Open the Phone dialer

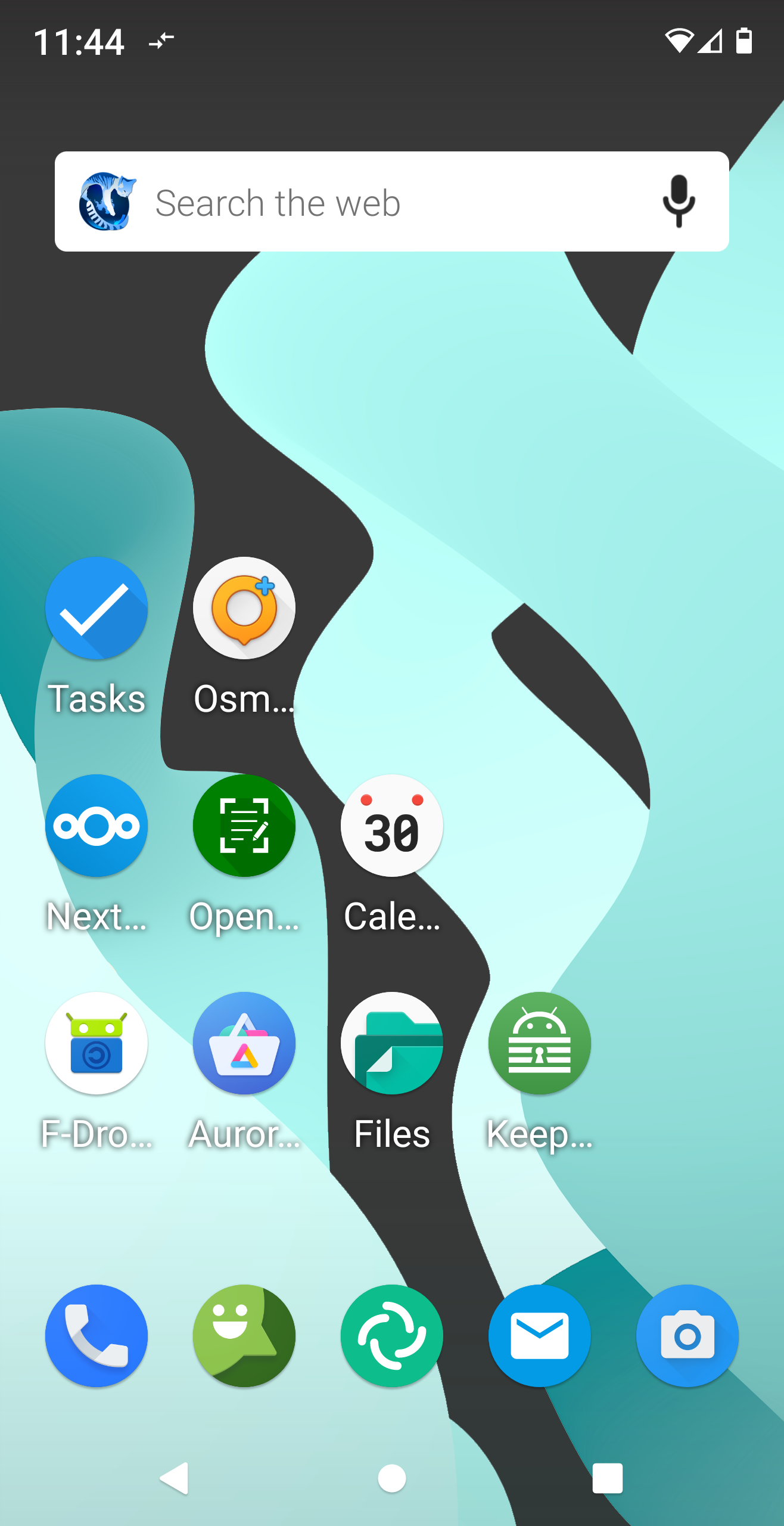(x=97, y=1336)
